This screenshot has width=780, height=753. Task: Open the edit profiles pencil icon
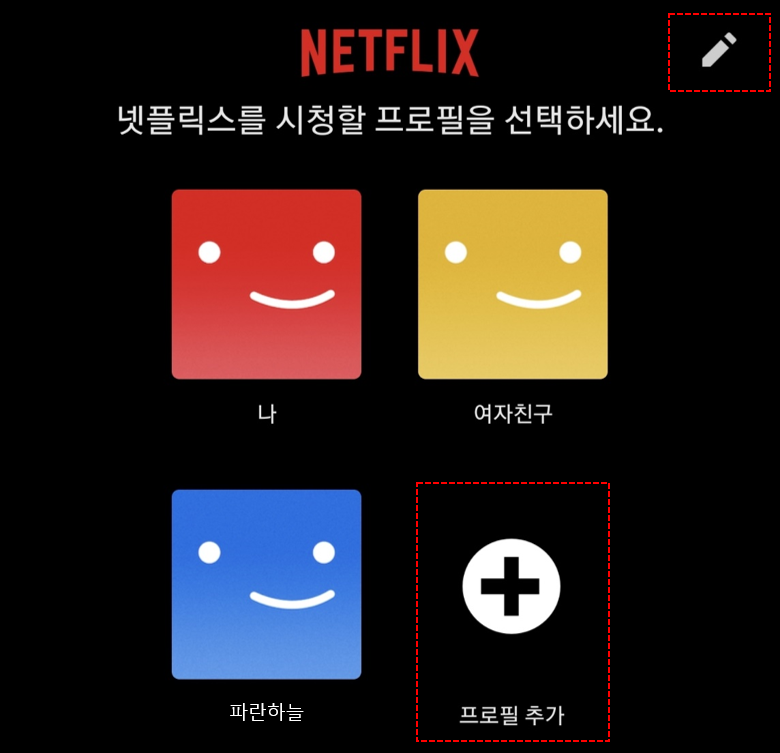tap(719, 50)
